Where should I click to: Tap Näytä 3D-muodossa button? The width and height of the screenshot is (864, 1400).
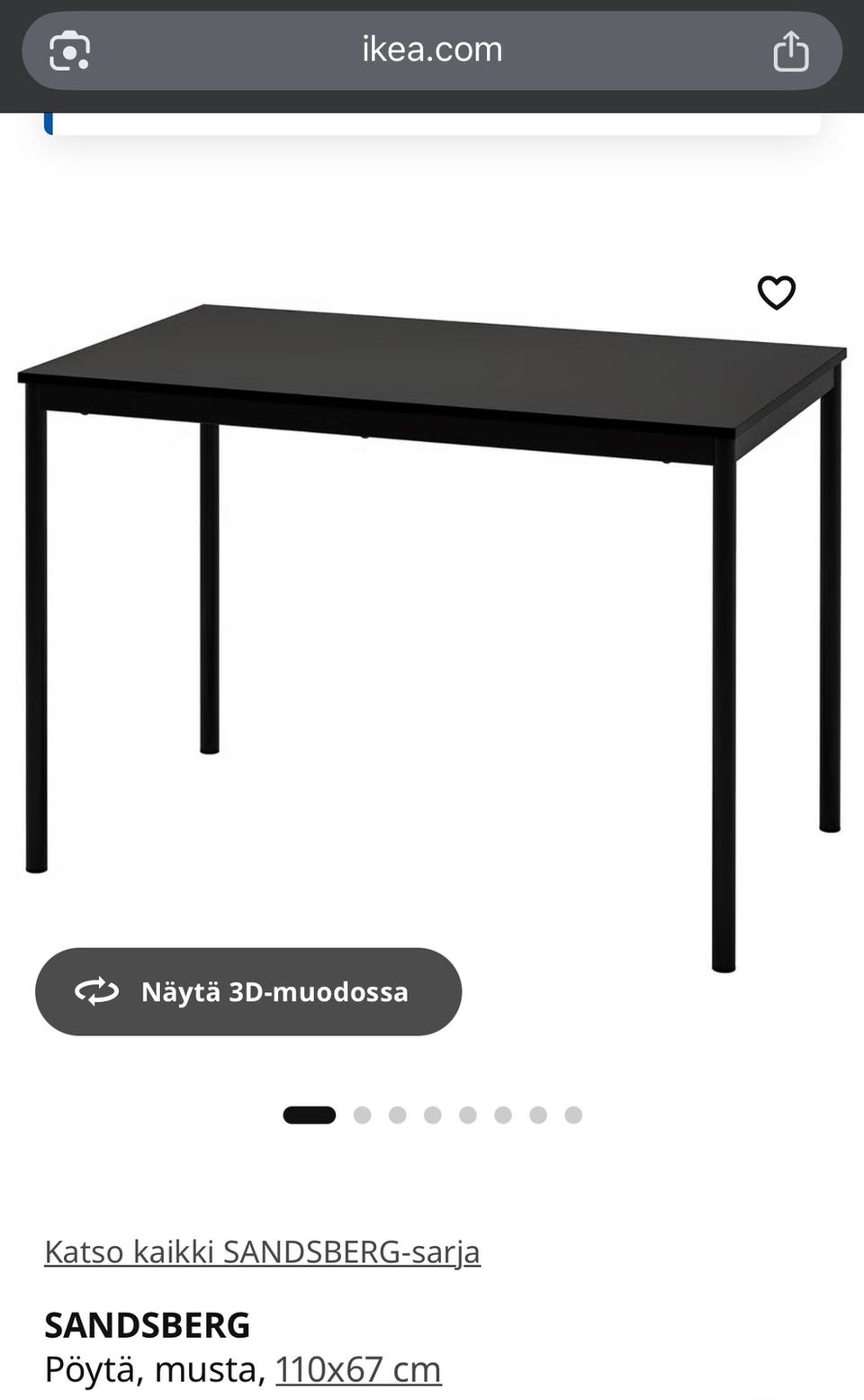click(248, 991)
